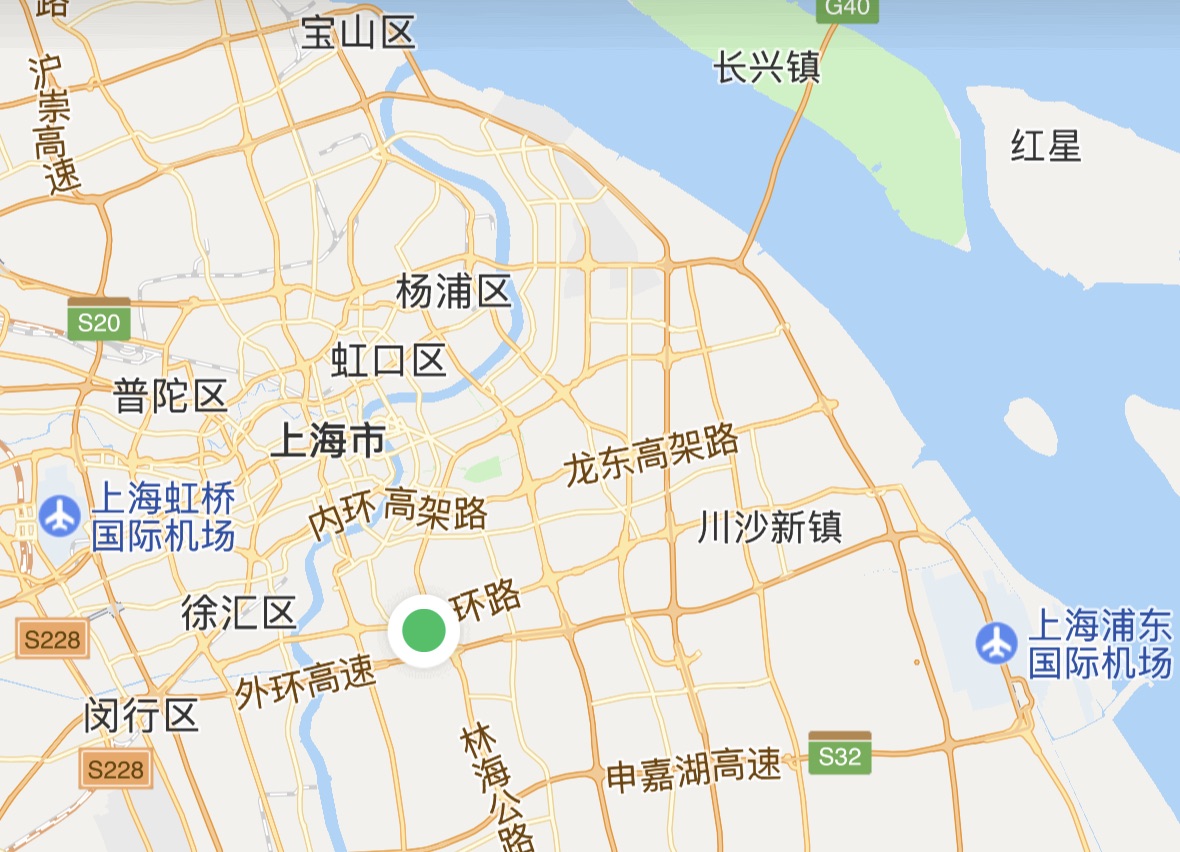Image resolution: width=1180 pixels, height=852 pixels.
Task: Tap the green location marker
Action: point(423,631)
